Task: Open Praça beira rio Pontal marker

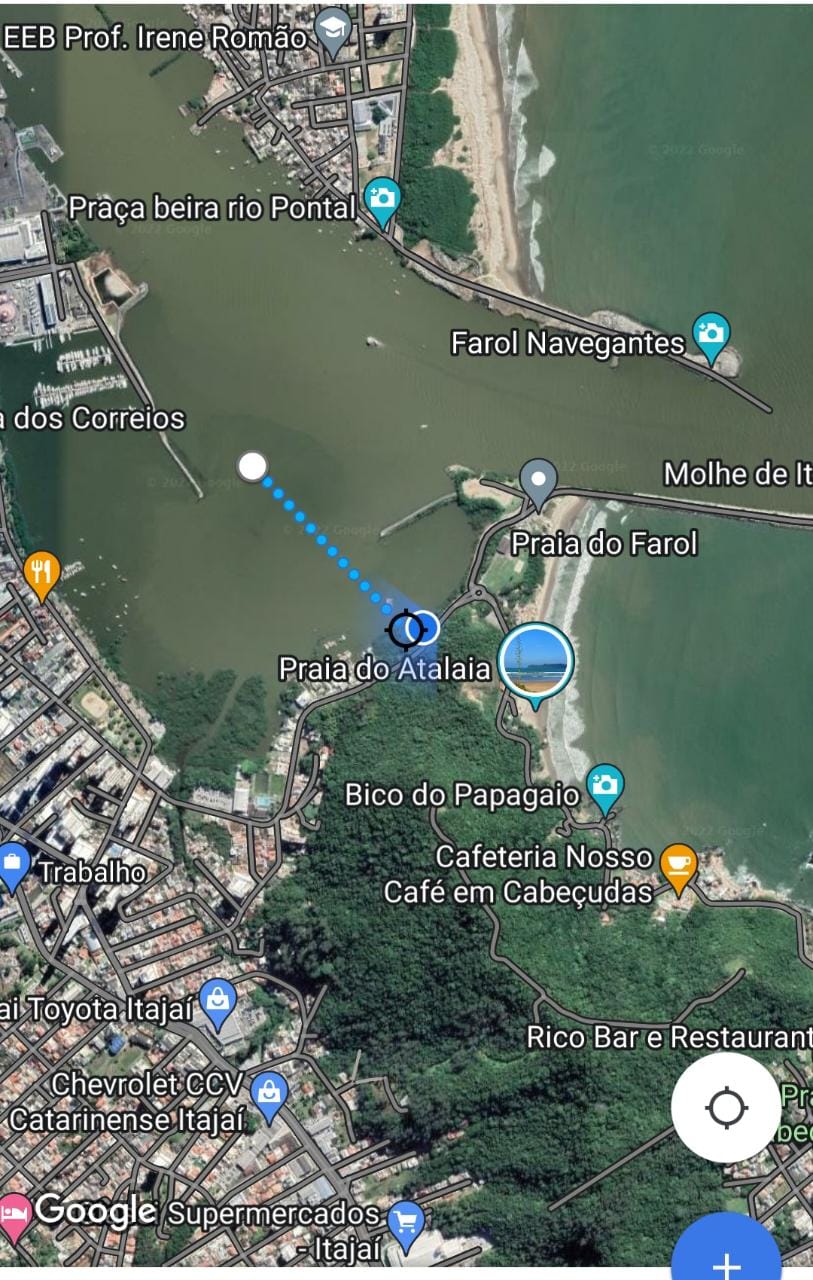Action: (382, 199)
